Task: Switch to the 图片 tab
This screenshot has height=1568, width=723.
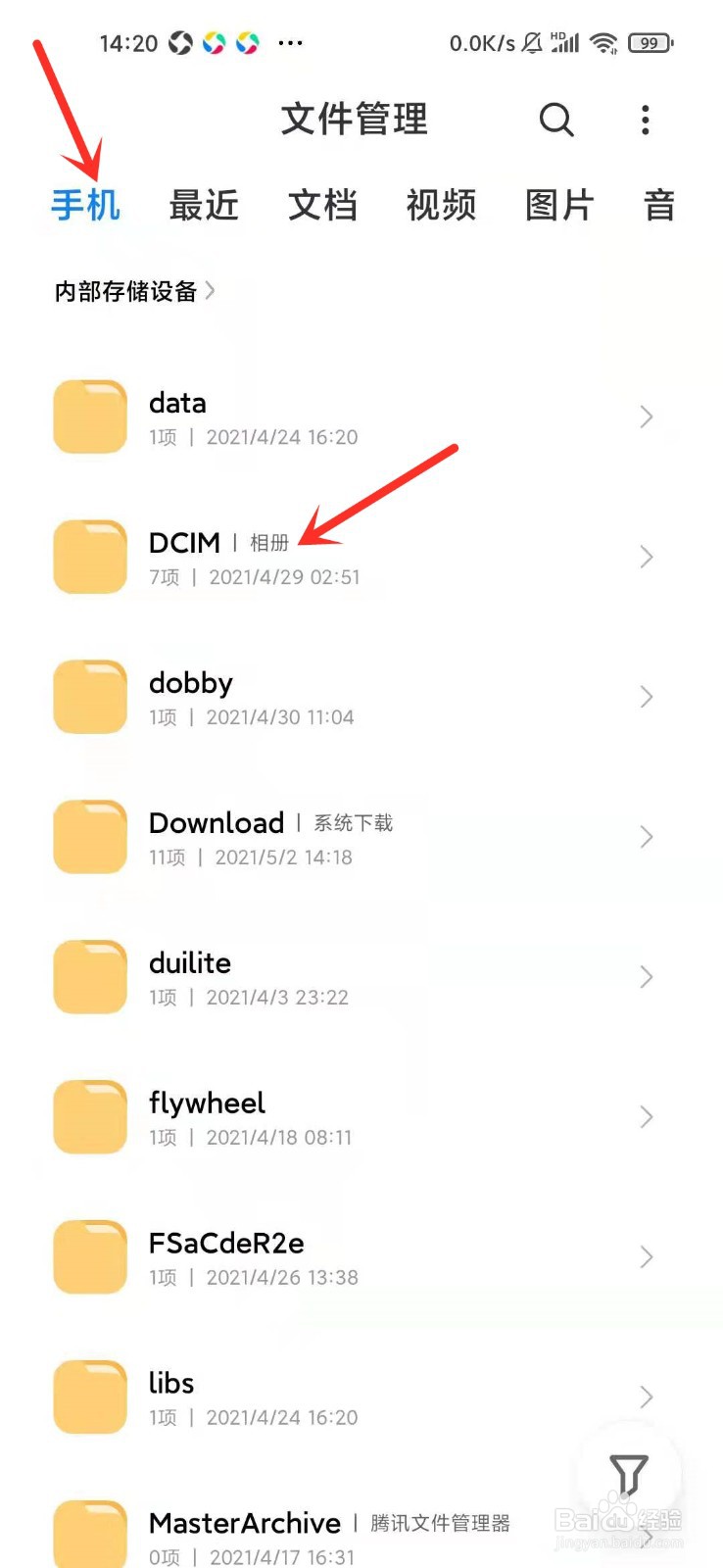Action: (560, 205)
